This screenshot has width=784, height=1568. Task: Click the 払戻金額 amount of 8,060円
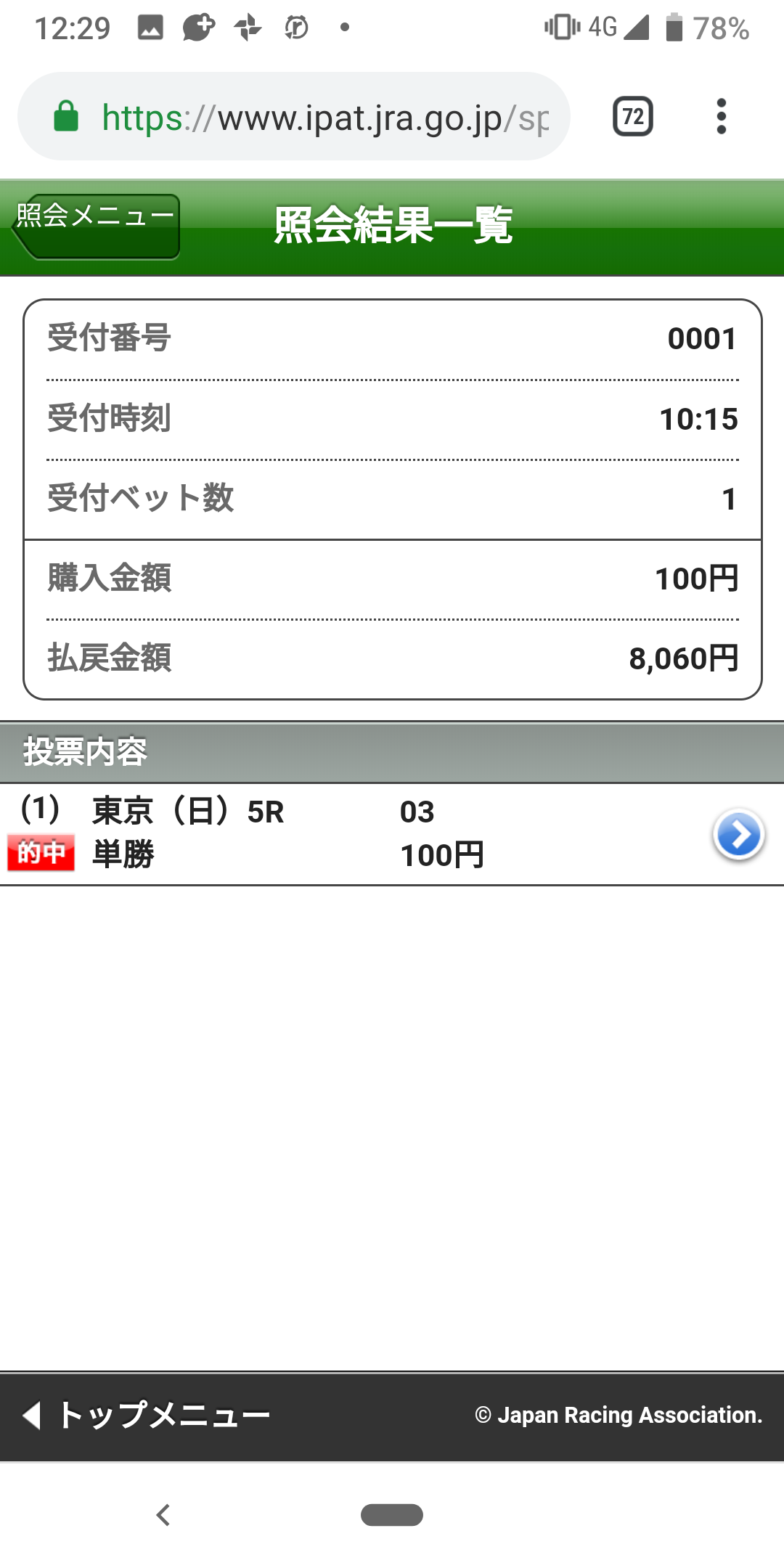coord(681,660)
